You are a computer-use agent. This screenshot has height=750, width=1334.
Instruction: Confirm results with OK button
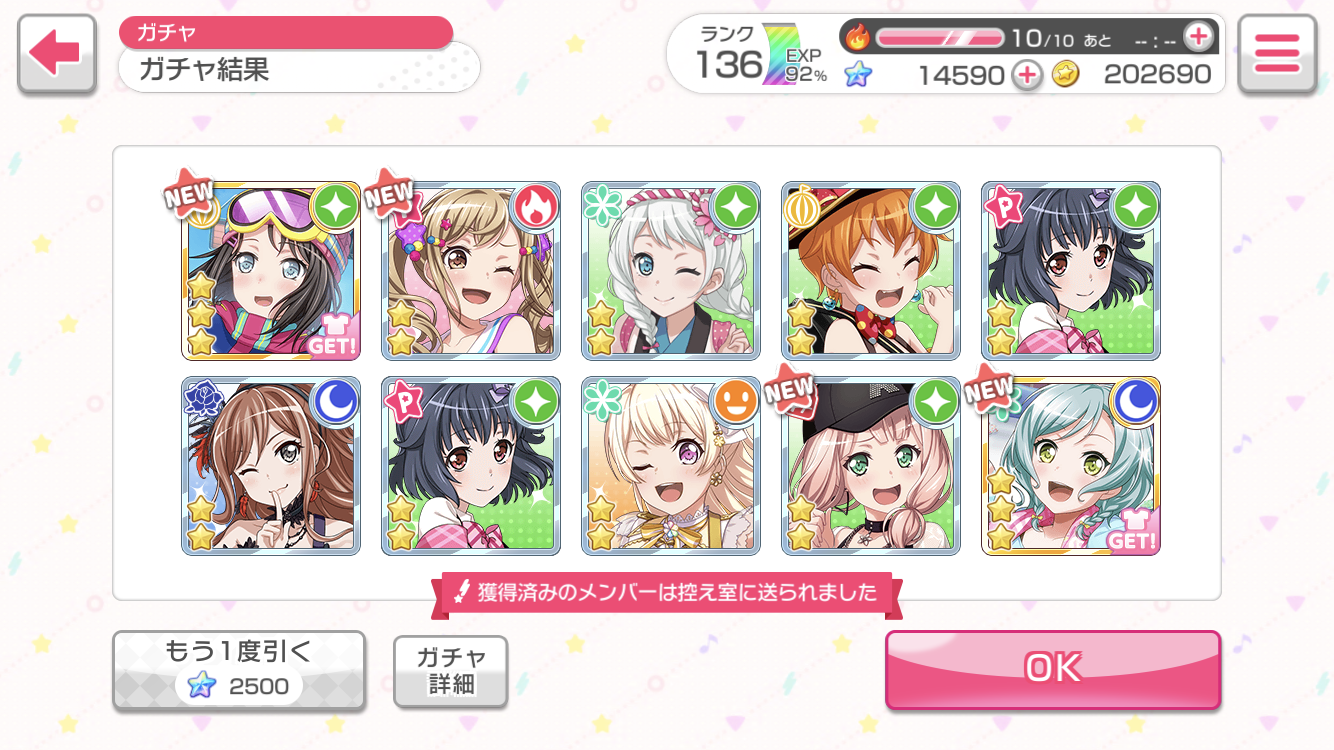[1052, 668]
